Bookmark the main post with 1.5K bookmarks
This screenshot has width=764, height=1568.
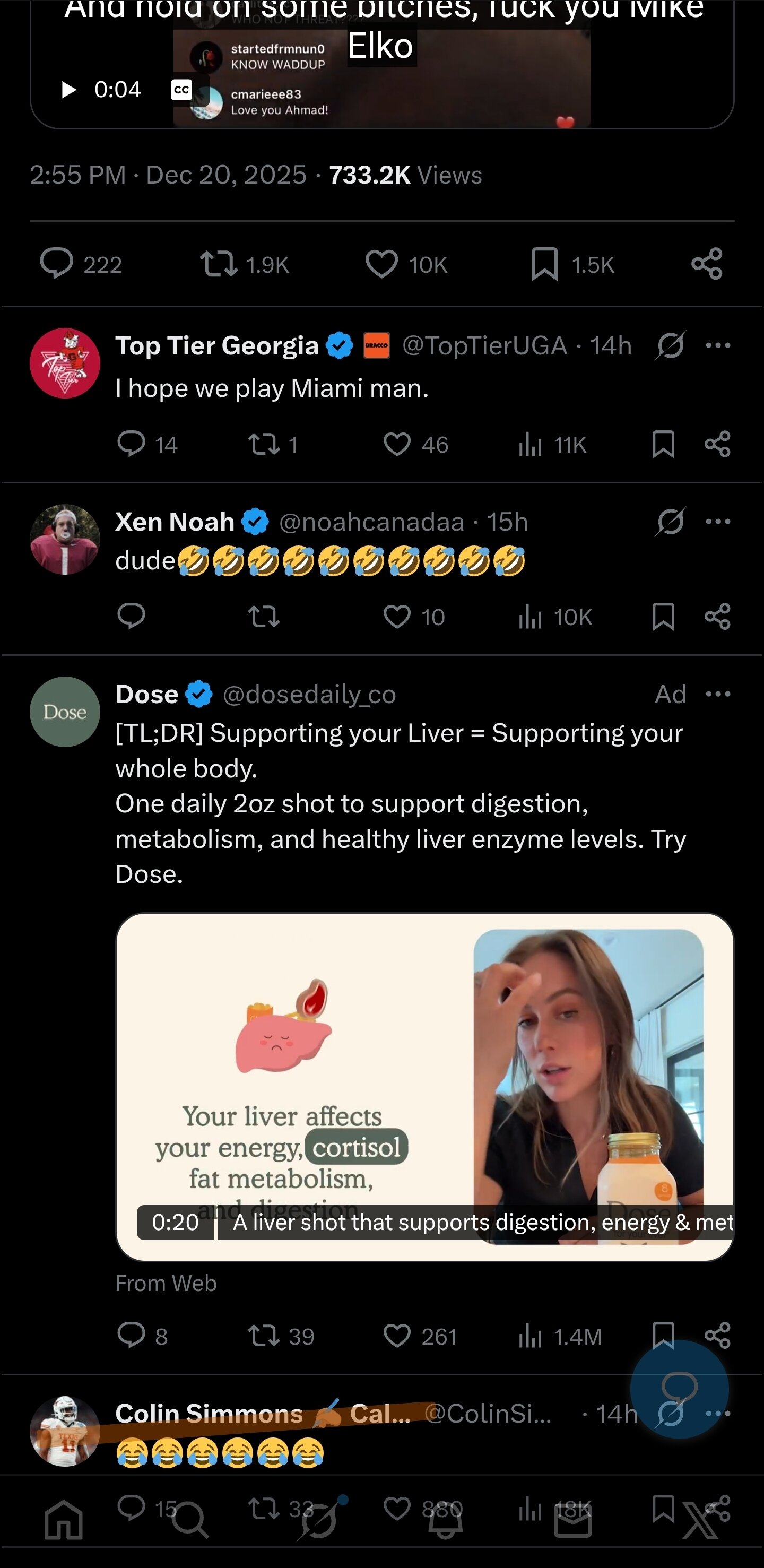[x=544, y=264]
